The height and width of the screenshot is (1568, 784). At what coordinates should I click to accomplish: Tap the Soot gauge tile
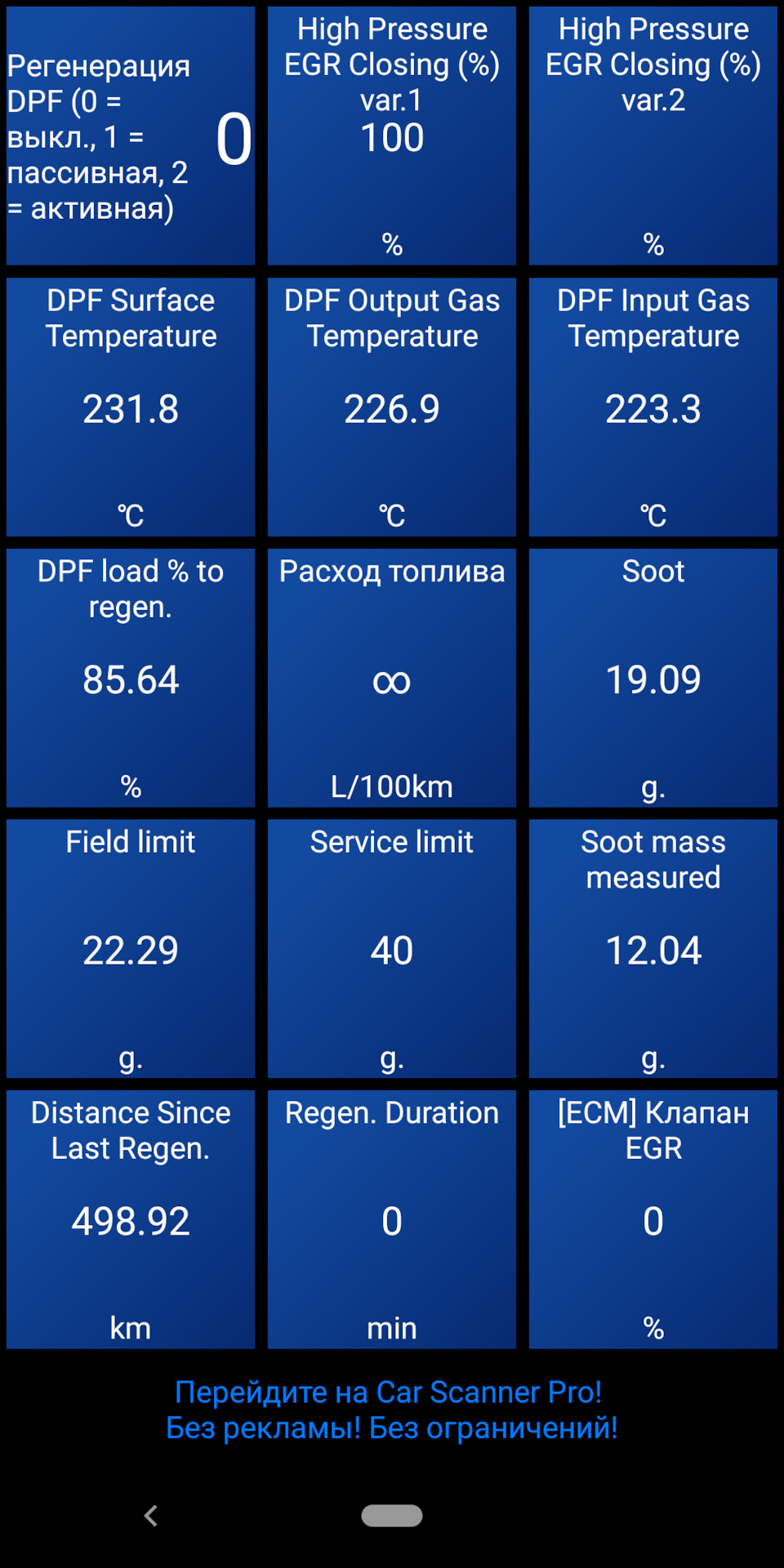pyautogui.click(x=653, y=678)
